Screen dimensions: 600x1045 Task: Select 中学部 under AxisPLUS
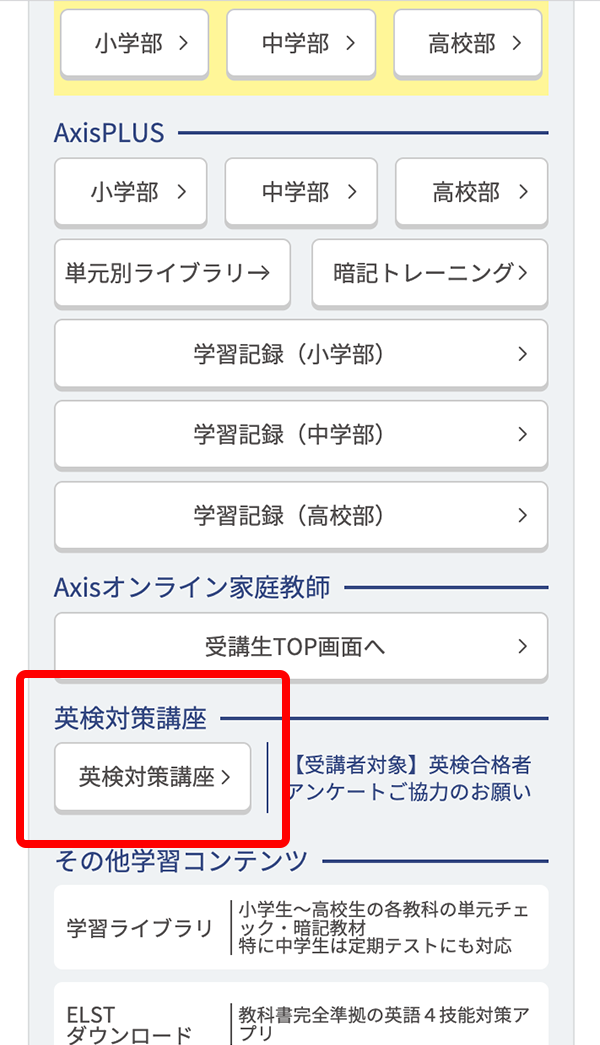click(301, 192)
